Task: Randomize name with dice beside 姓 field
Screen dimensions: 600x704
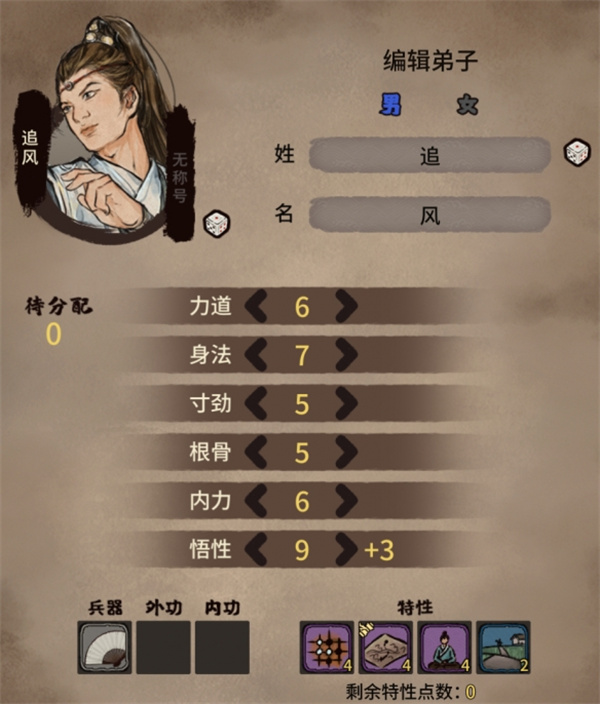Action: pos(577,152)
